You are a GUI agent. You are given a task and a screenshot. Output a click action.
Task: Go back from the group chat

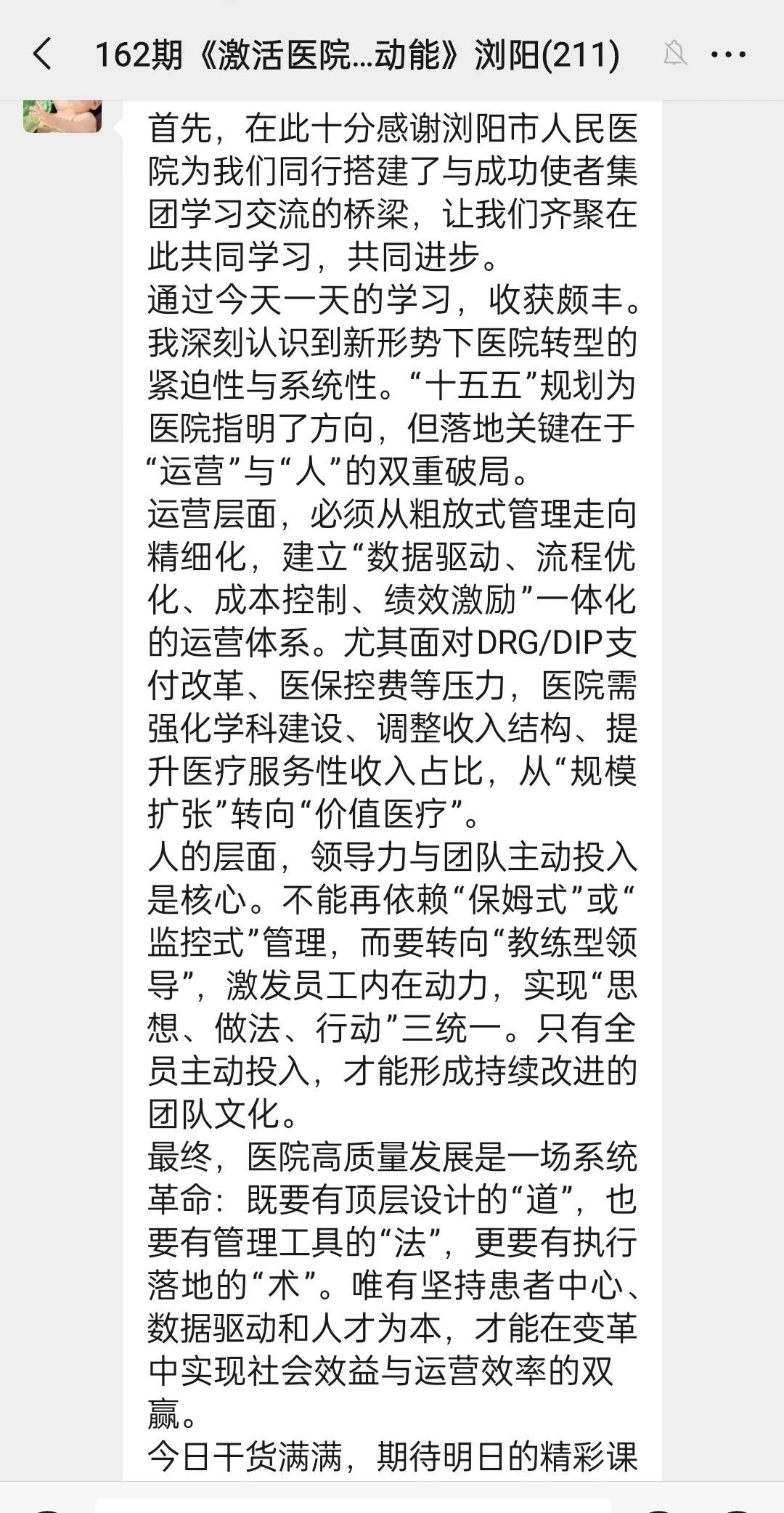click(x=44, y=54)
